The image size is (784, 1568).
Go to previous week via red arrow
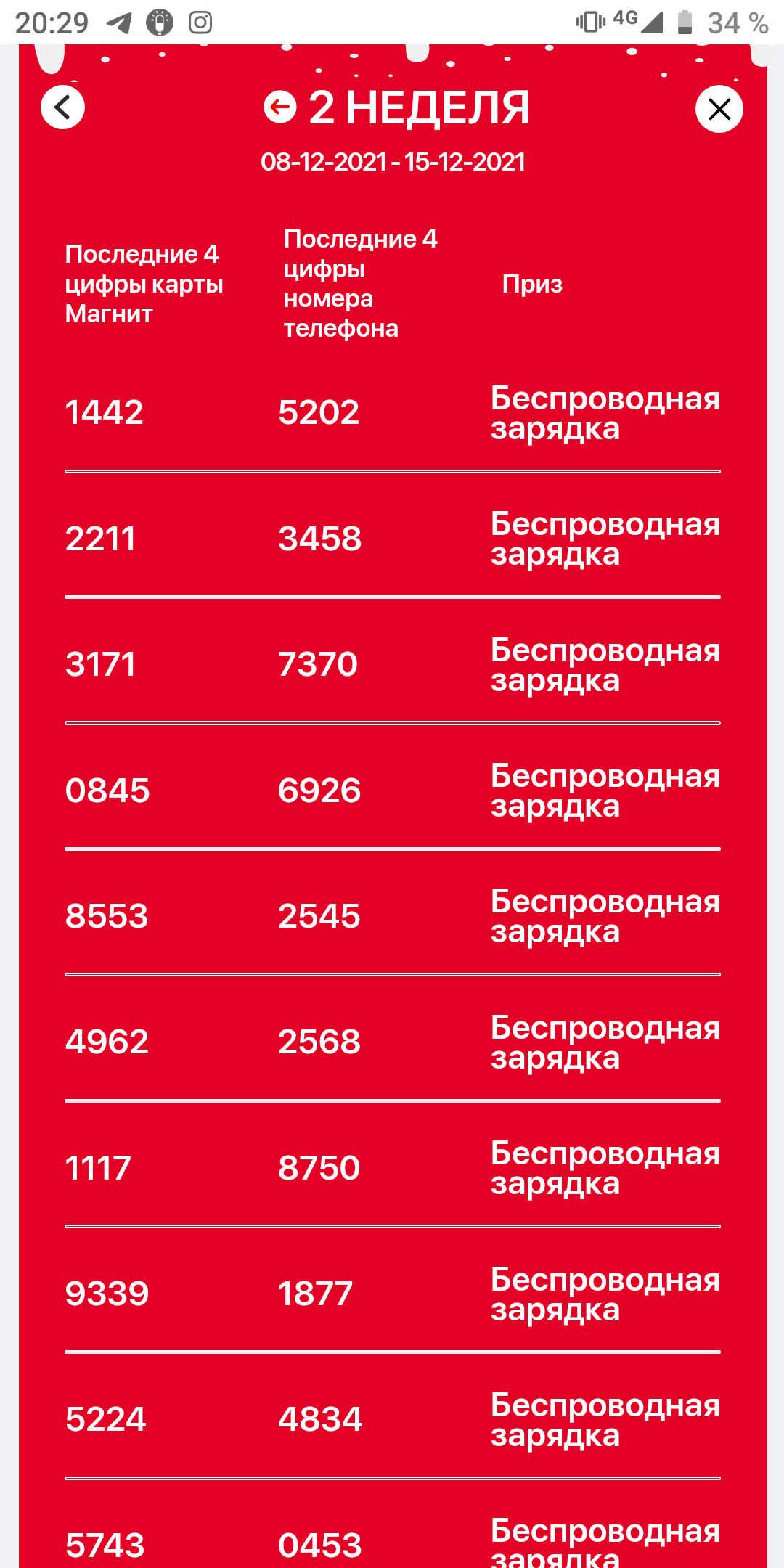click(x=280, y=107)
